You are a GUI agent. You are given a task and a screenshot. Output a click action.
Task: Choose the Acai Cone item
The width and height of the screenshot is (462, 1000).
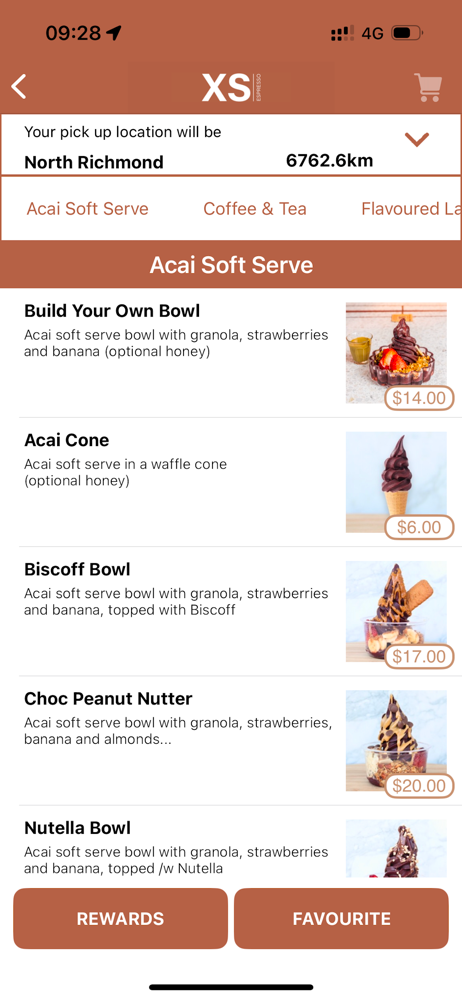coord(231,482)
